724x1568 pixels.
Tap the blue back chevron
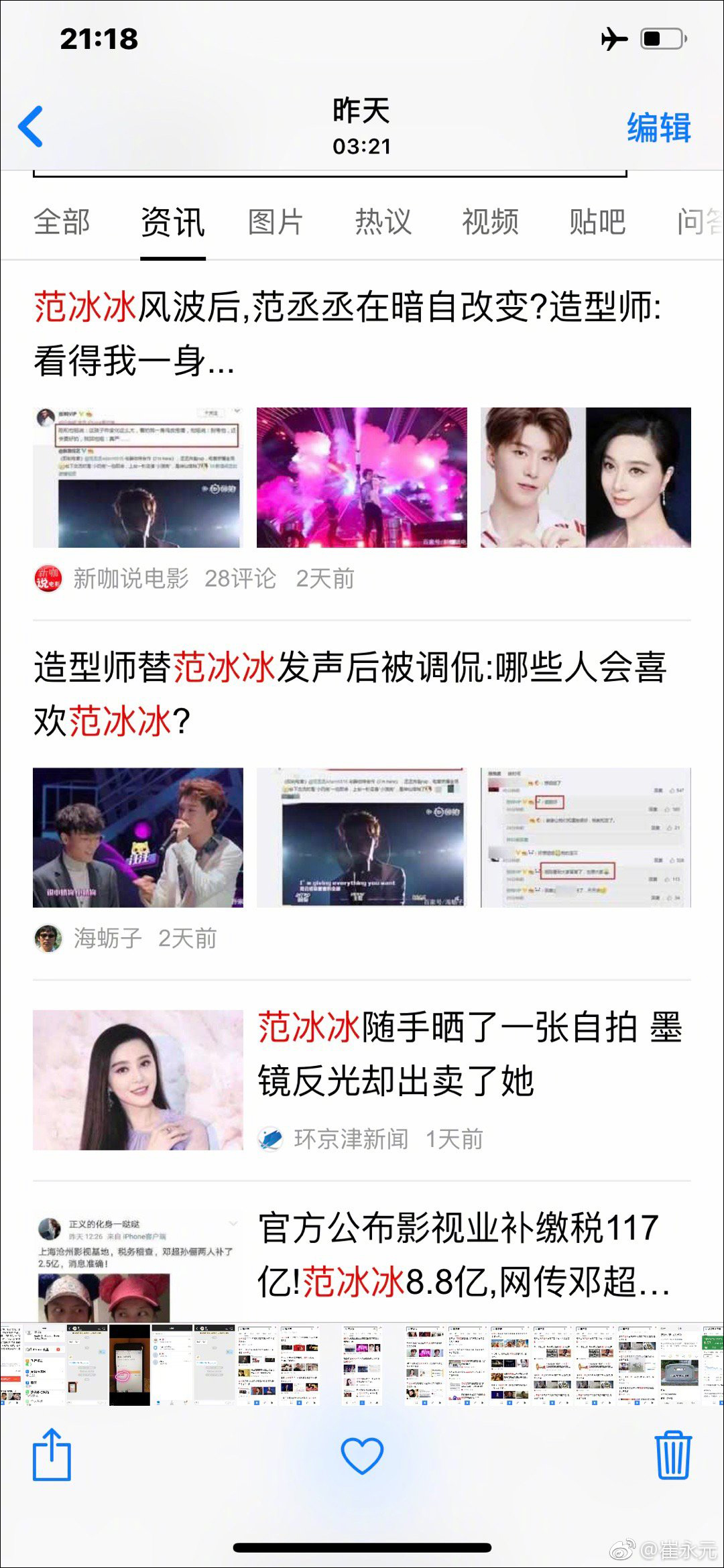coord(31,126)
